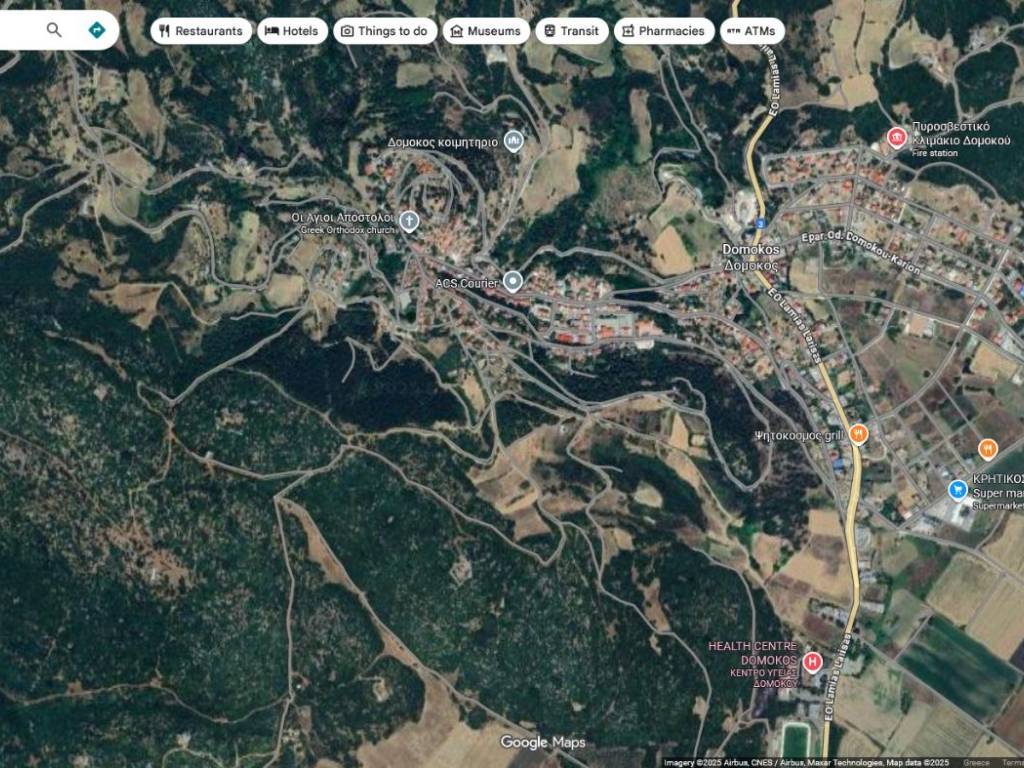Image resolution: width=1024 pixels, height=768 pixels.
Task: Show Things to do nearby
Action: (x=384, y=31)
